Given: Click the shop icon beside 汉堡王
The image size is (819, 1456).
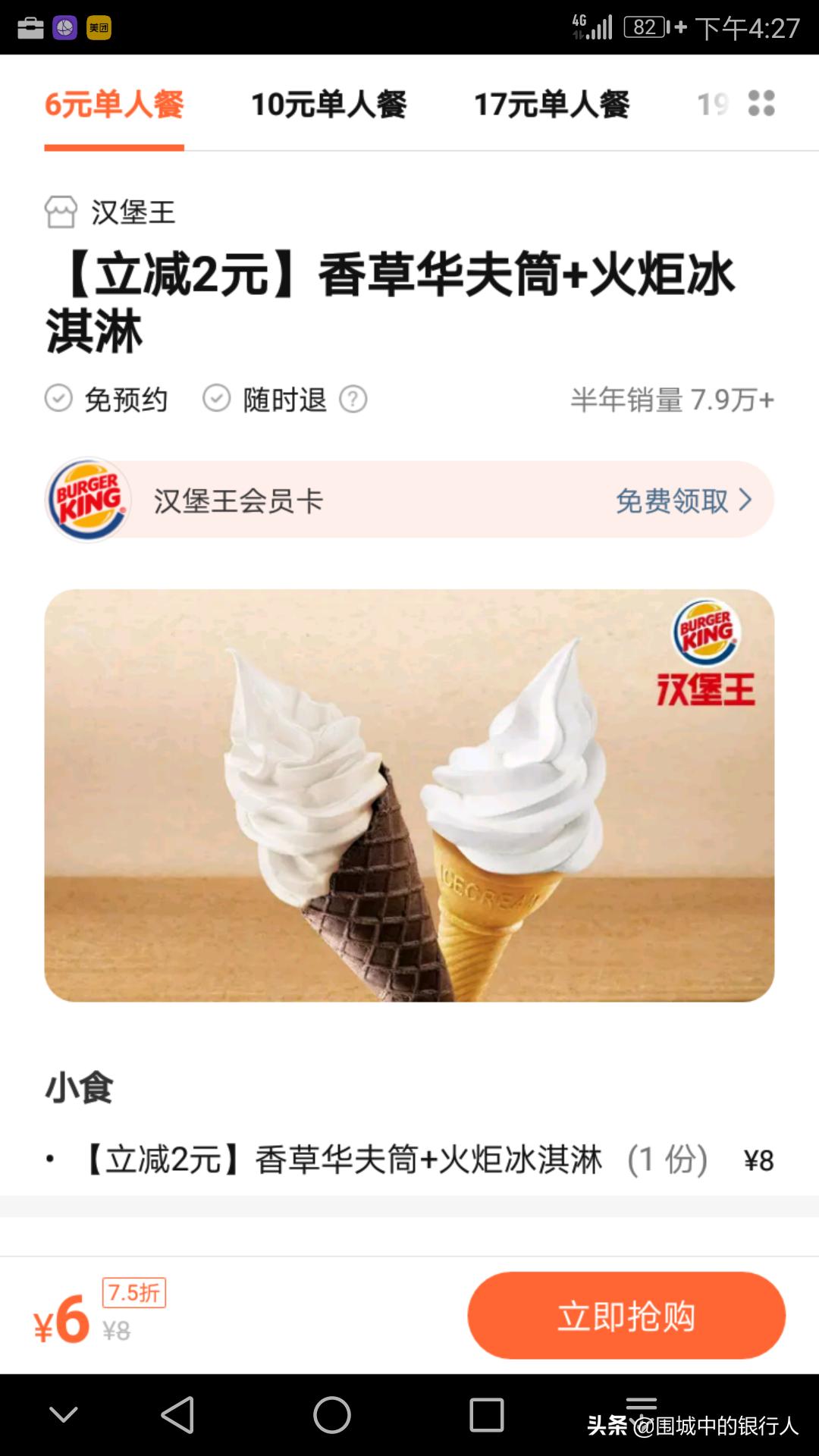Looking at the screenshot, I should 62,215.
